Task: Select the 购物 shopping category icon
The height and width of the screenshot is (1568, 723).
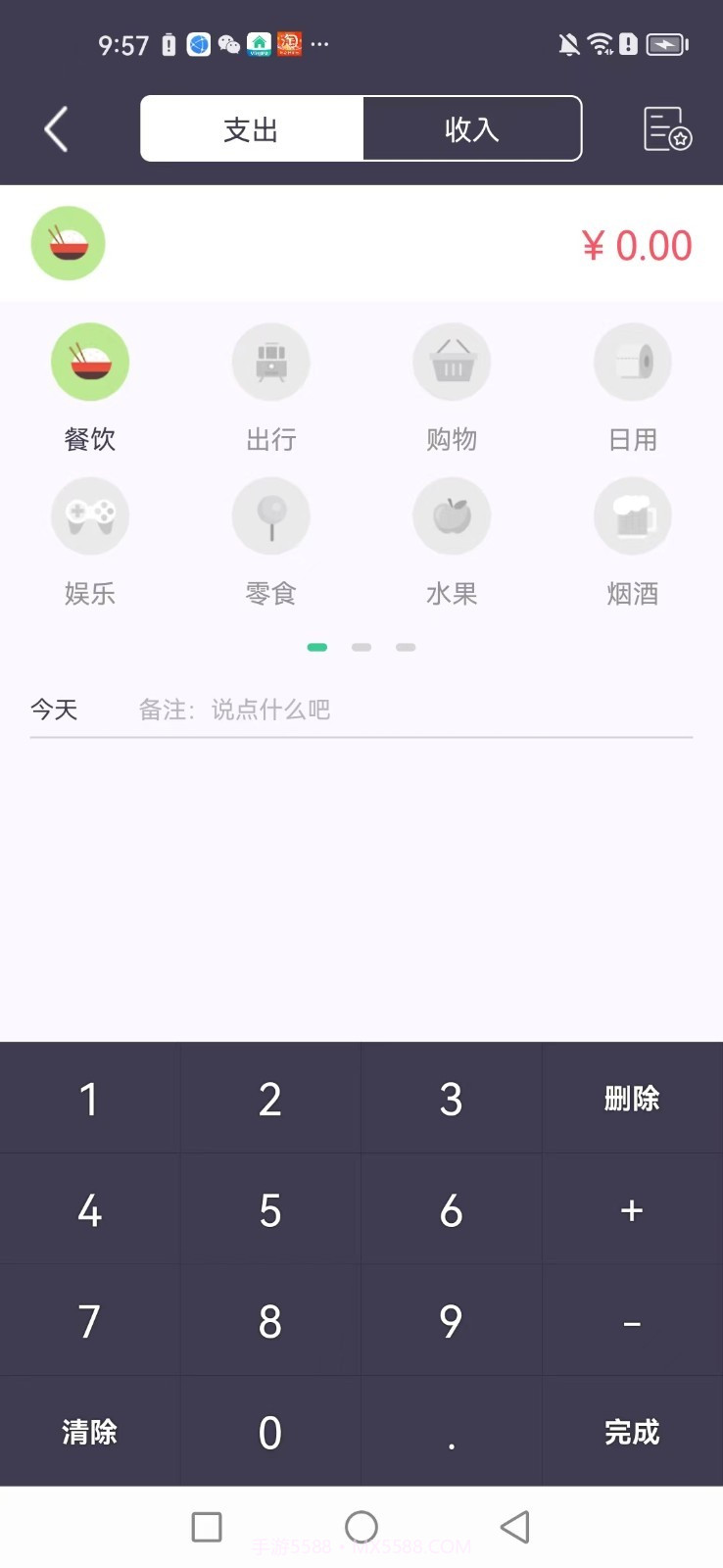Action: (x=451, y=362)
